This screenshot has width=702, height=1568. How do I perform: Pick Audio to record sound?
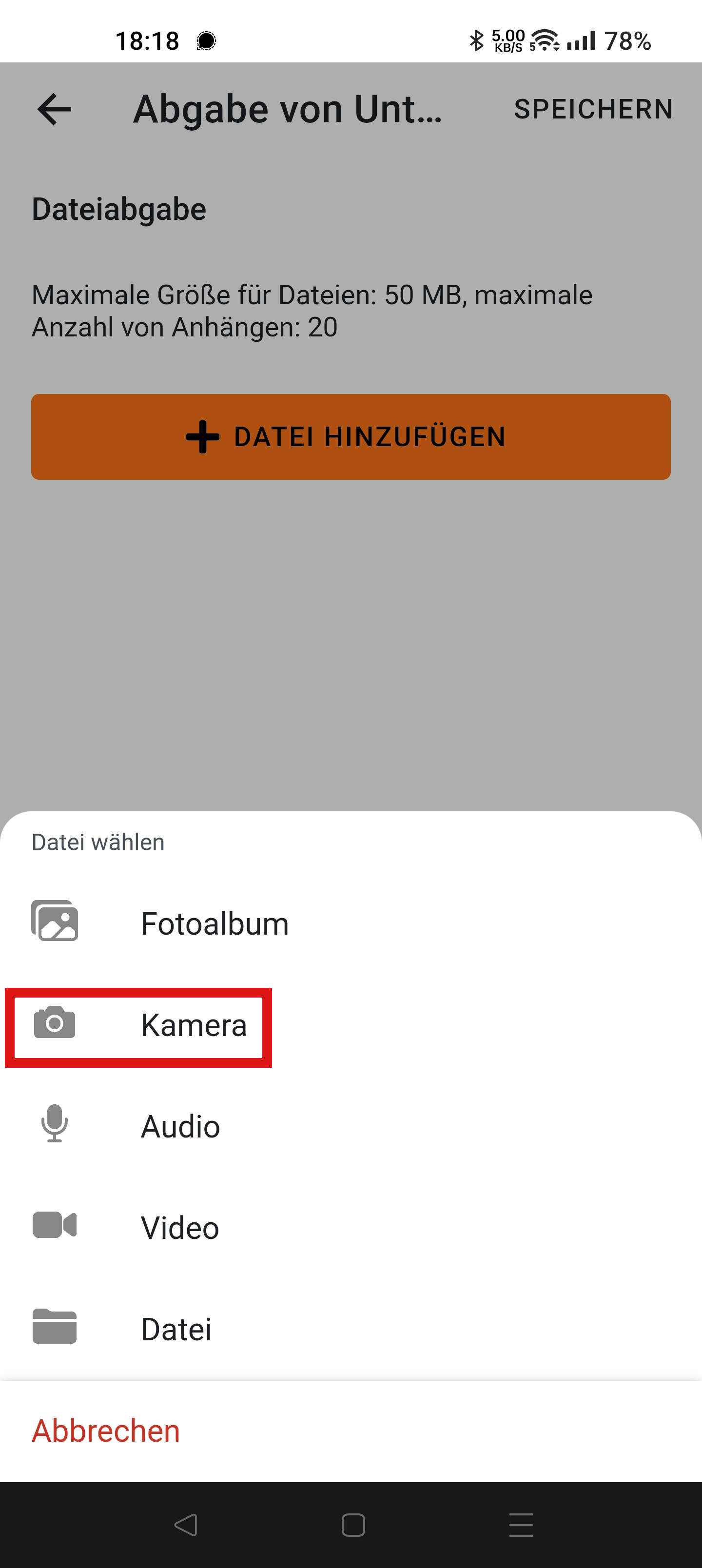pyautogui.click(x=180, y=1126)
